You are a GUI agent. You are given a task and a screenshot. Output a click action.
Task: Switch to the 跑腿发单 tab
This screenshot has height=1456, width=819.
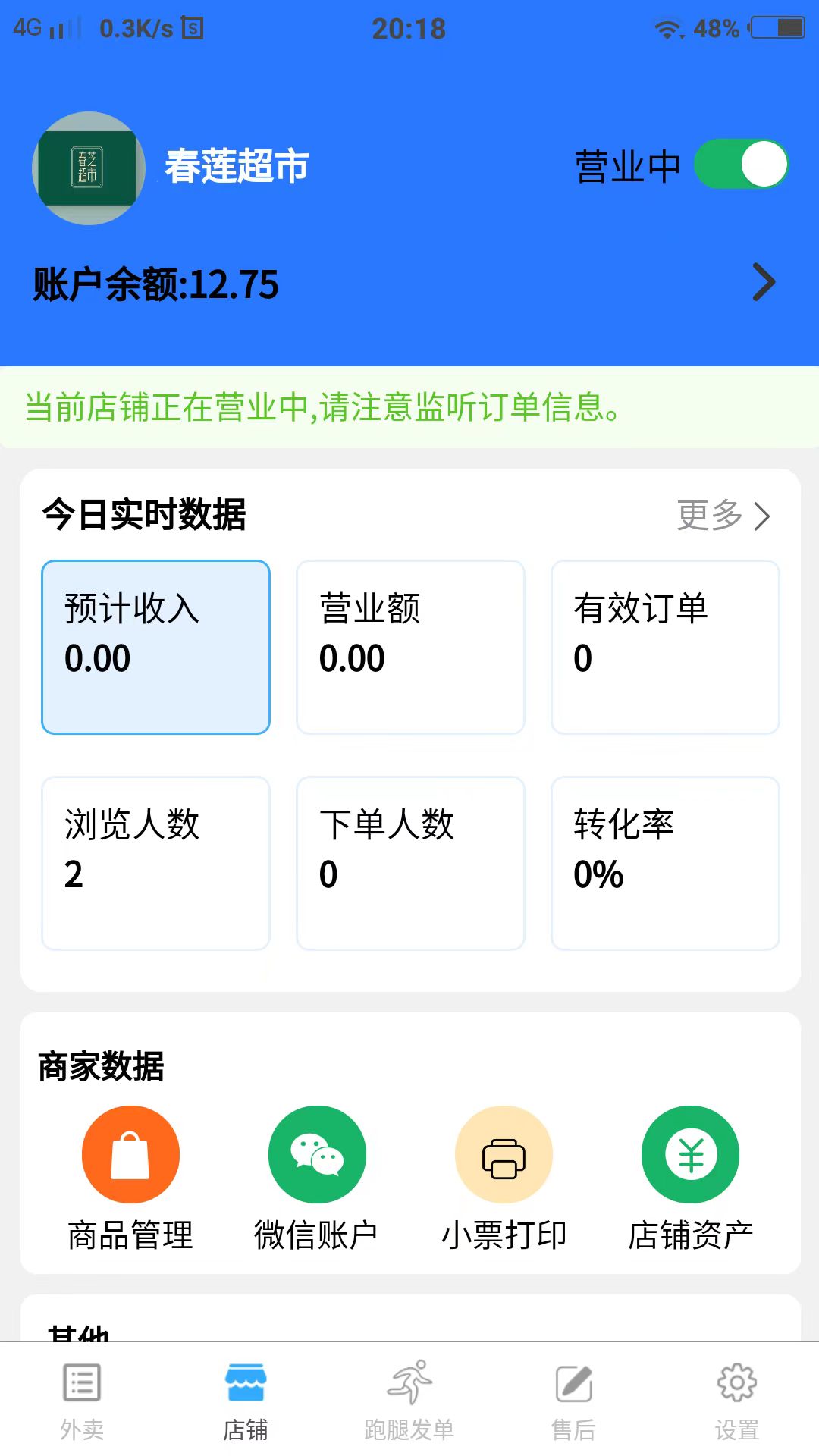[409, 1400]
